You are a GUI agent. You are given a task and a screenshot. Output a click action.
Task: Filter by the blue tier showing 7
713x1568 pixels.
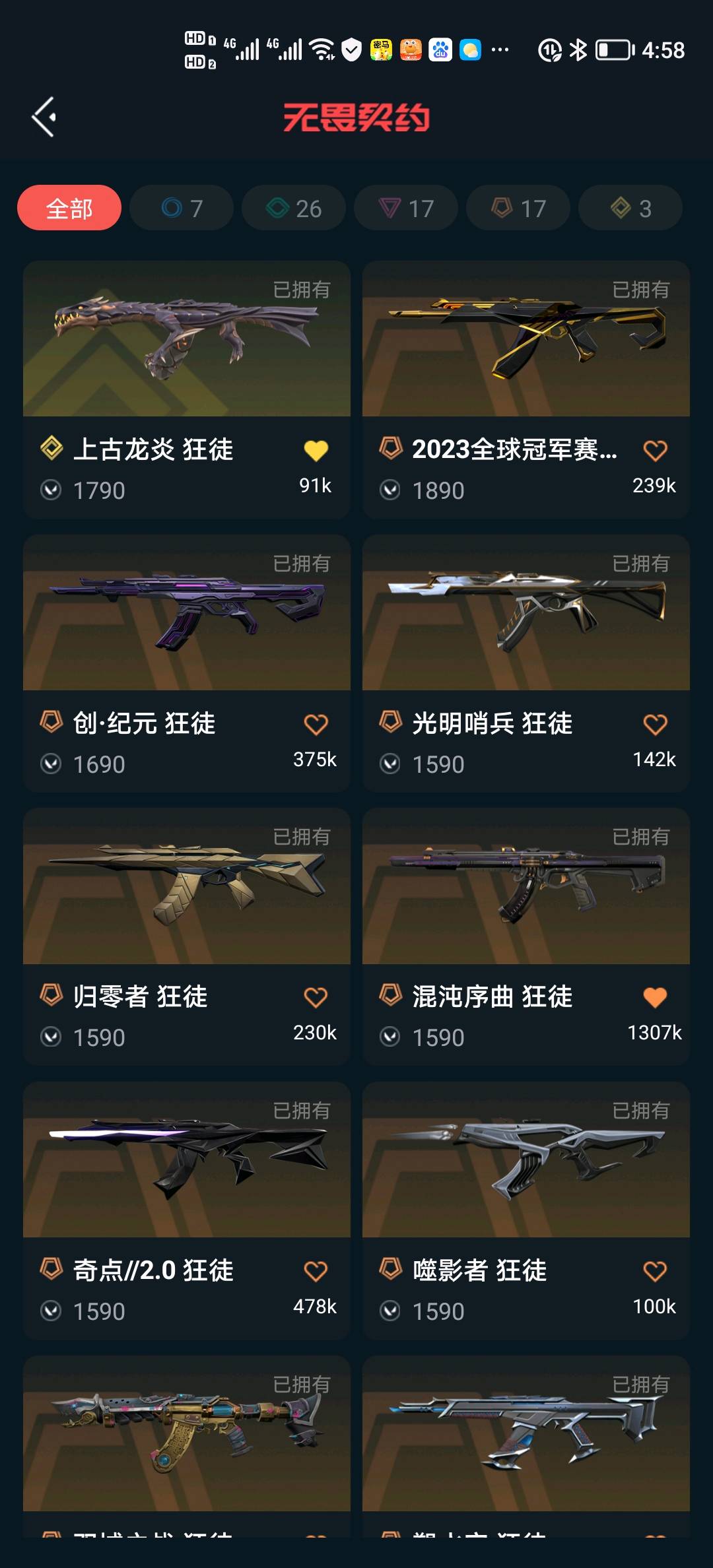click(182, 209)
